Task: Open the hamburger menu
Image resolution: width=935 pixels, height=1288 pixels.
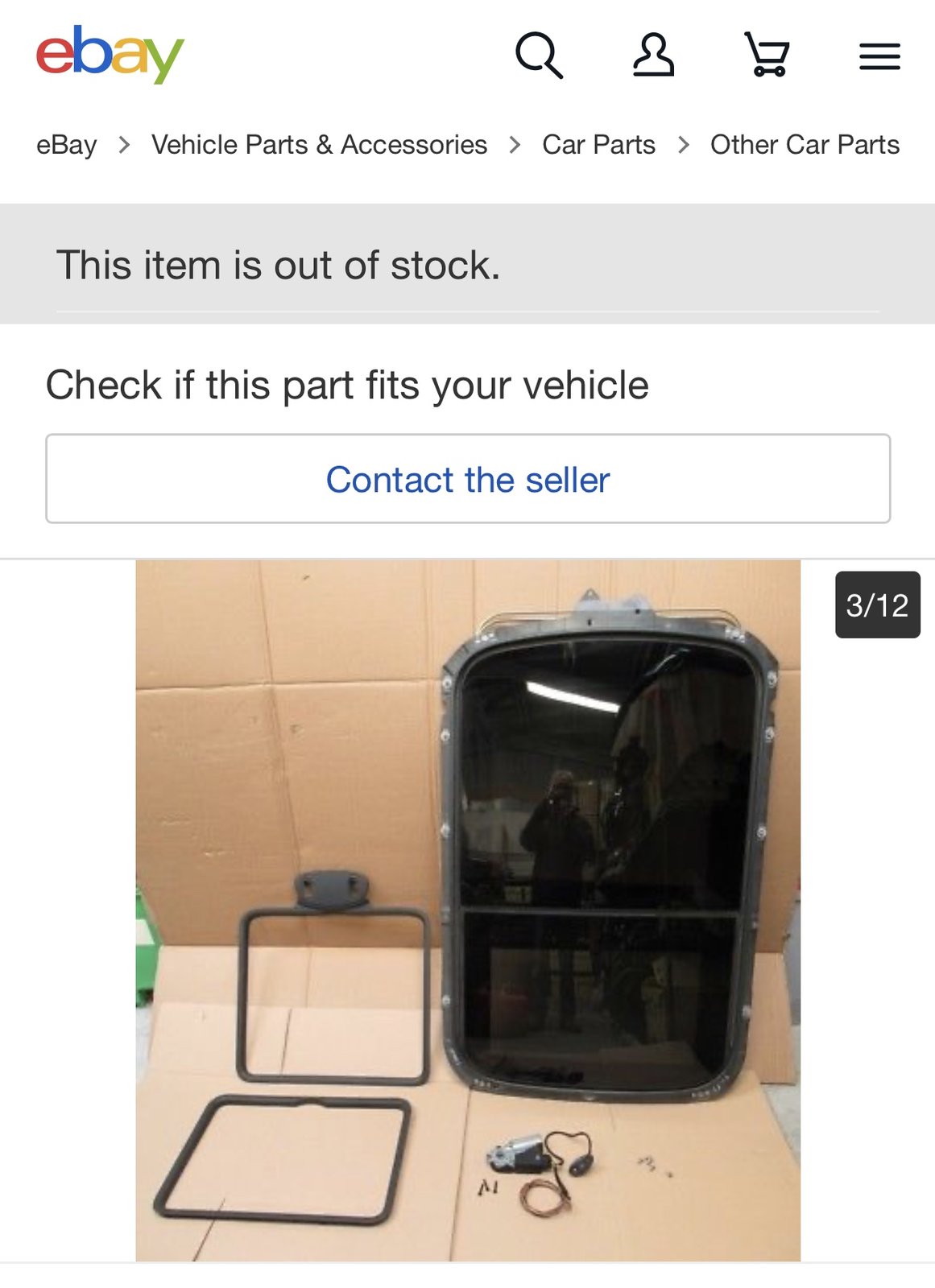Action: (879, 56)
